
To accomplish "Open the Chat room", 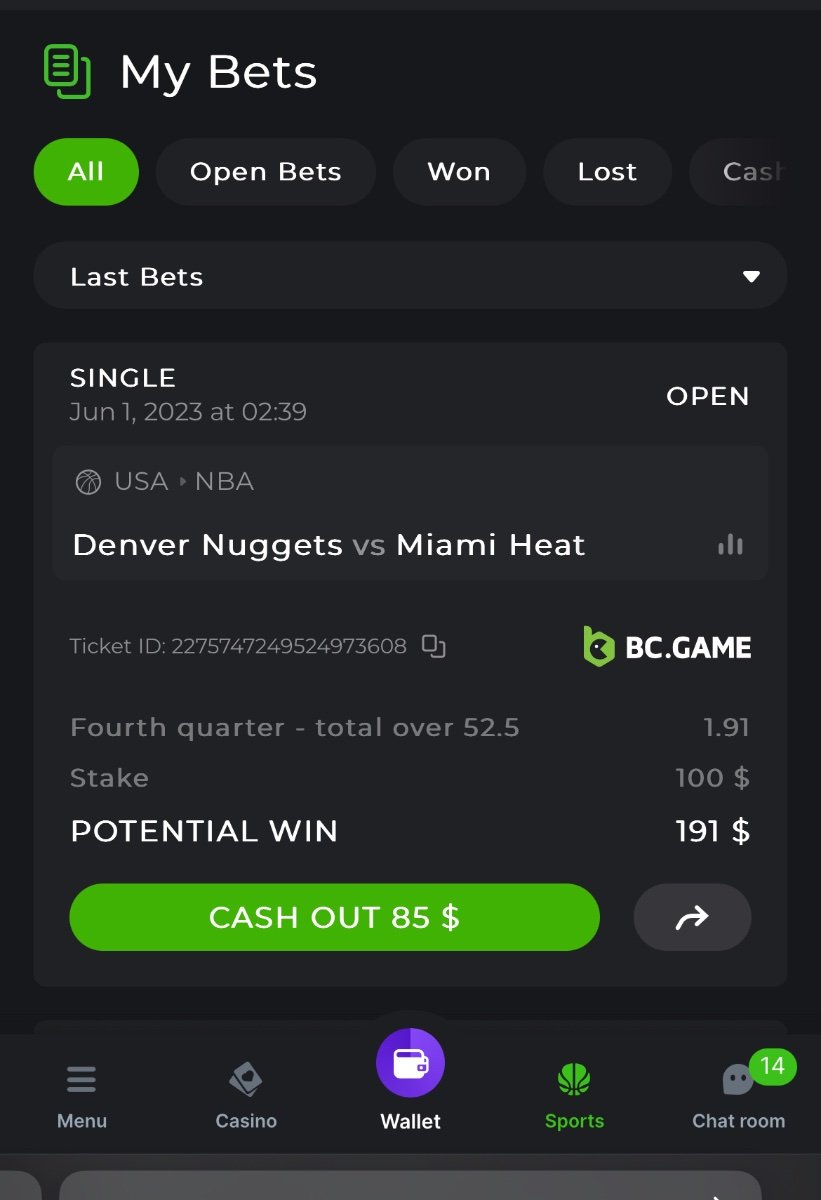I will tap(738, 1096).
